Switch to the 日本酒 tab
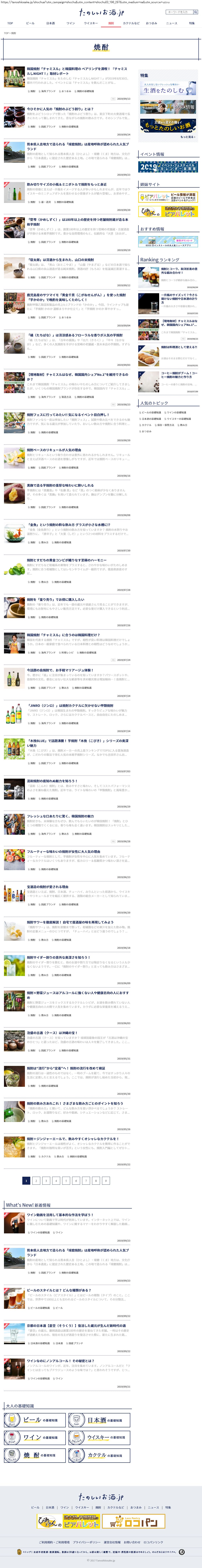Viewport: 202px width, 1568px height. 51,23
